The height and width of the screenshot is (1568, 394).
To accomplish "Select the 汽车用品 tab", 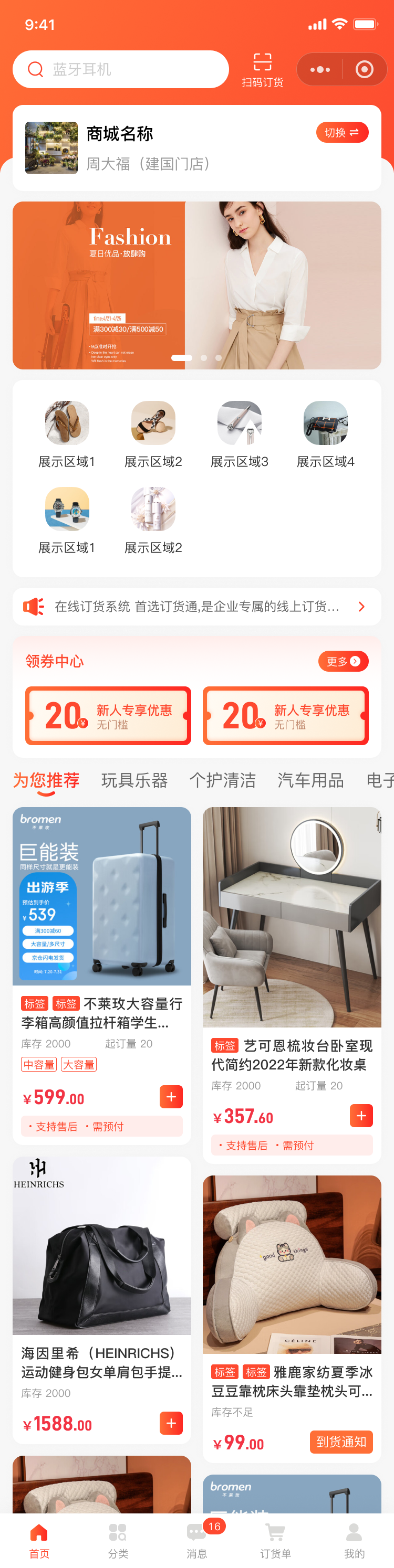I will pos(310,780).
